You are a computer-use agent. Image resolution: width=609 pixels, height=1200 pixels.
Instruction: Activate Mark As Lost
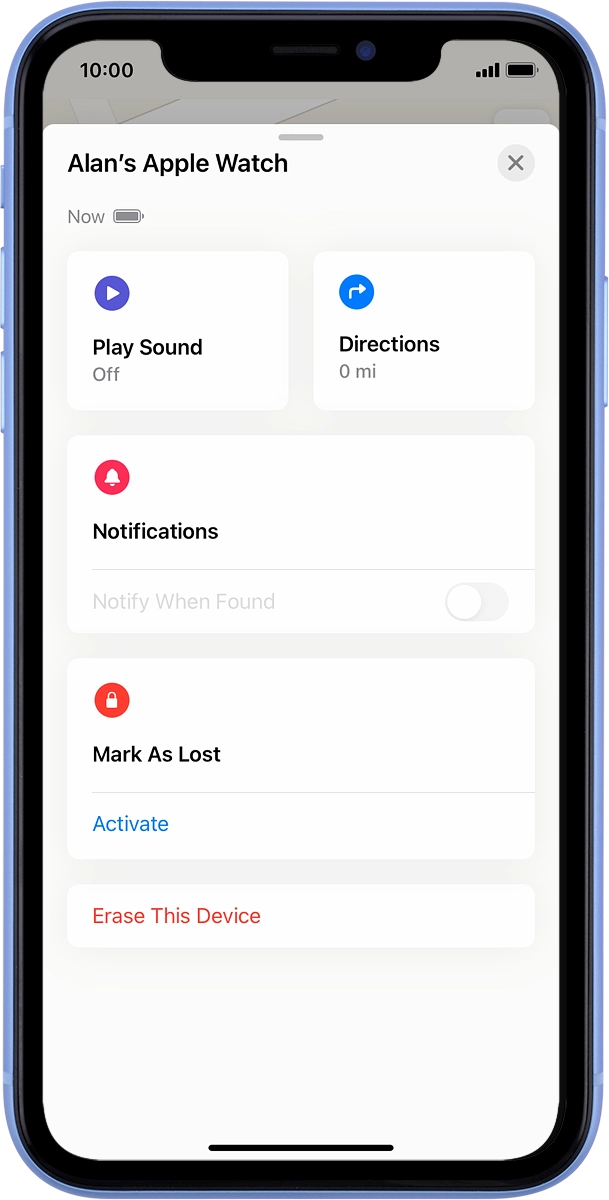(x=131, y=824)
